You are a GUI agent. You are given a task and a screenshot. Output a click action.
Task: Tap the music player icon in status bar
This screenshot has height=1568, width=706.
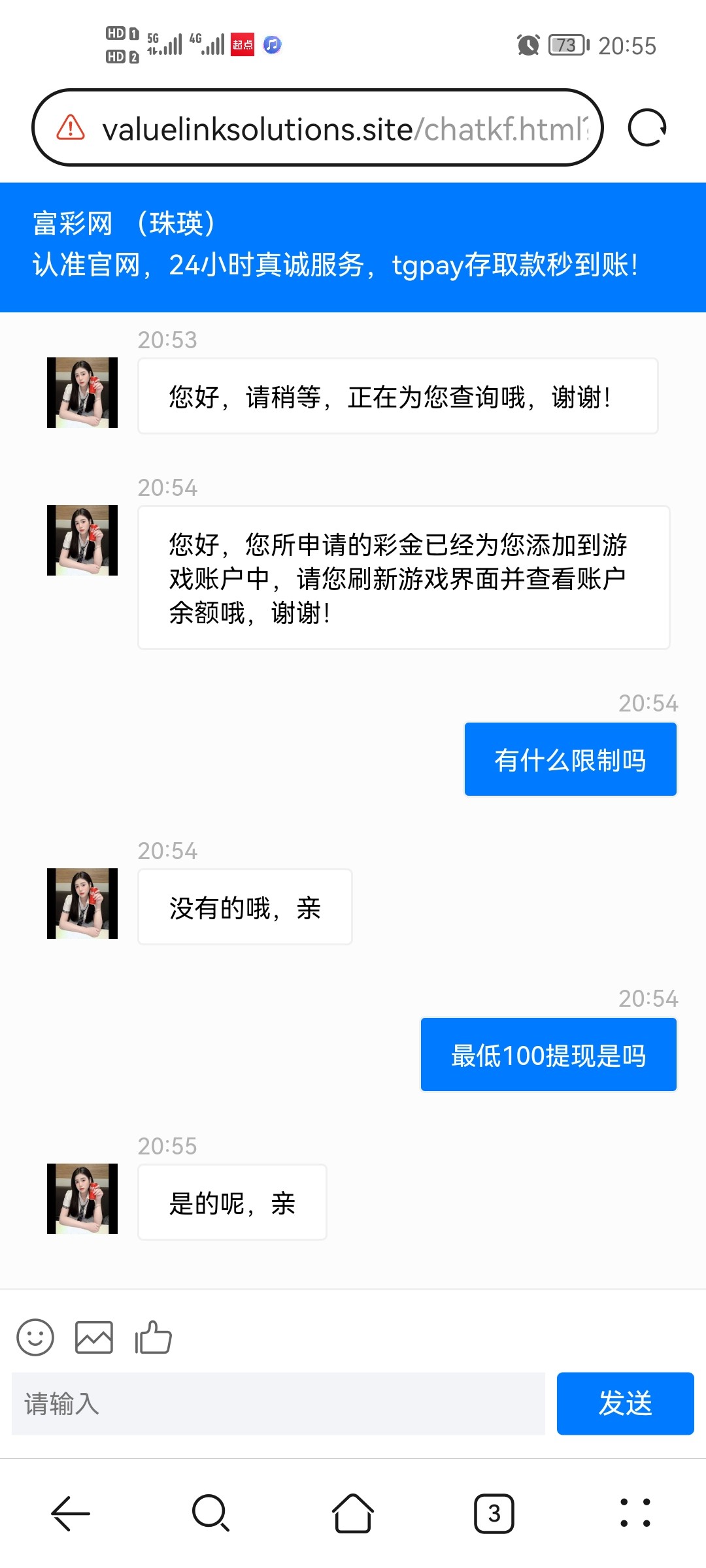[x=272, y=46]
